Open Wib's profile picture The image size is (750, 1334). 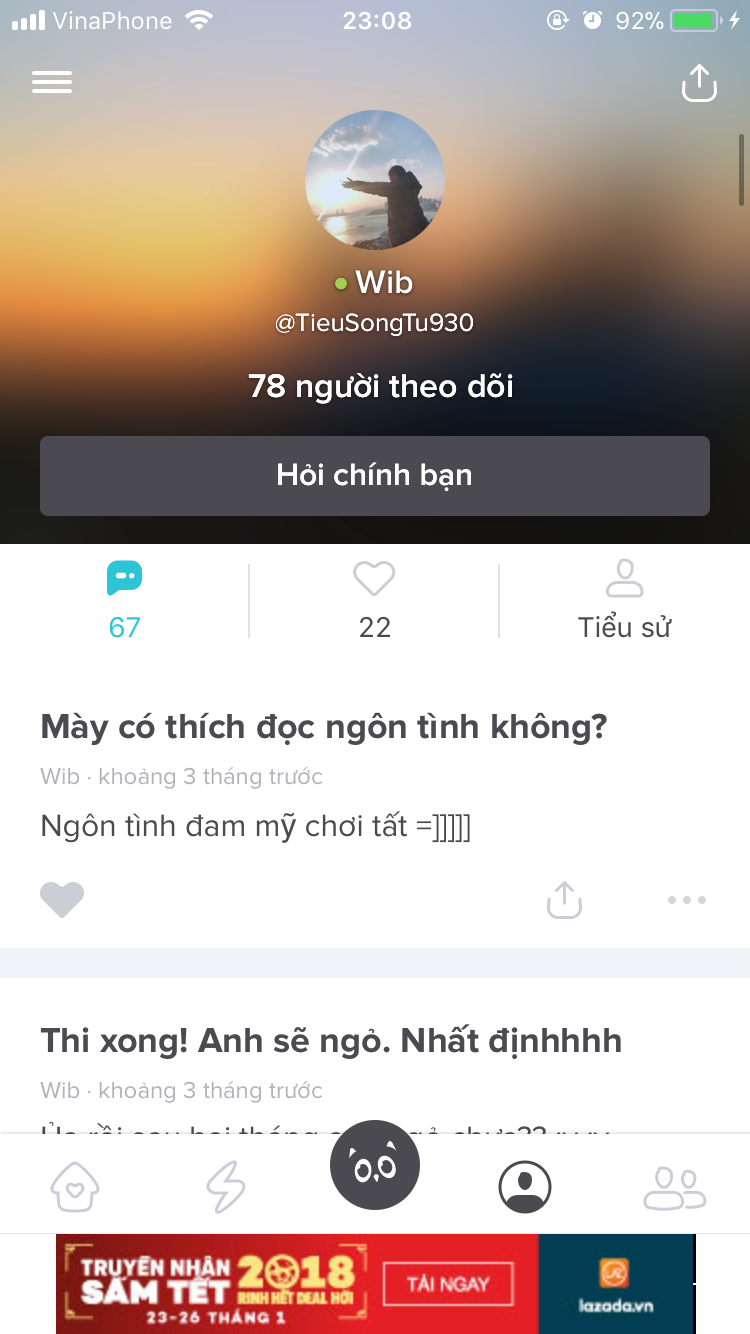(x=375, y=180)
